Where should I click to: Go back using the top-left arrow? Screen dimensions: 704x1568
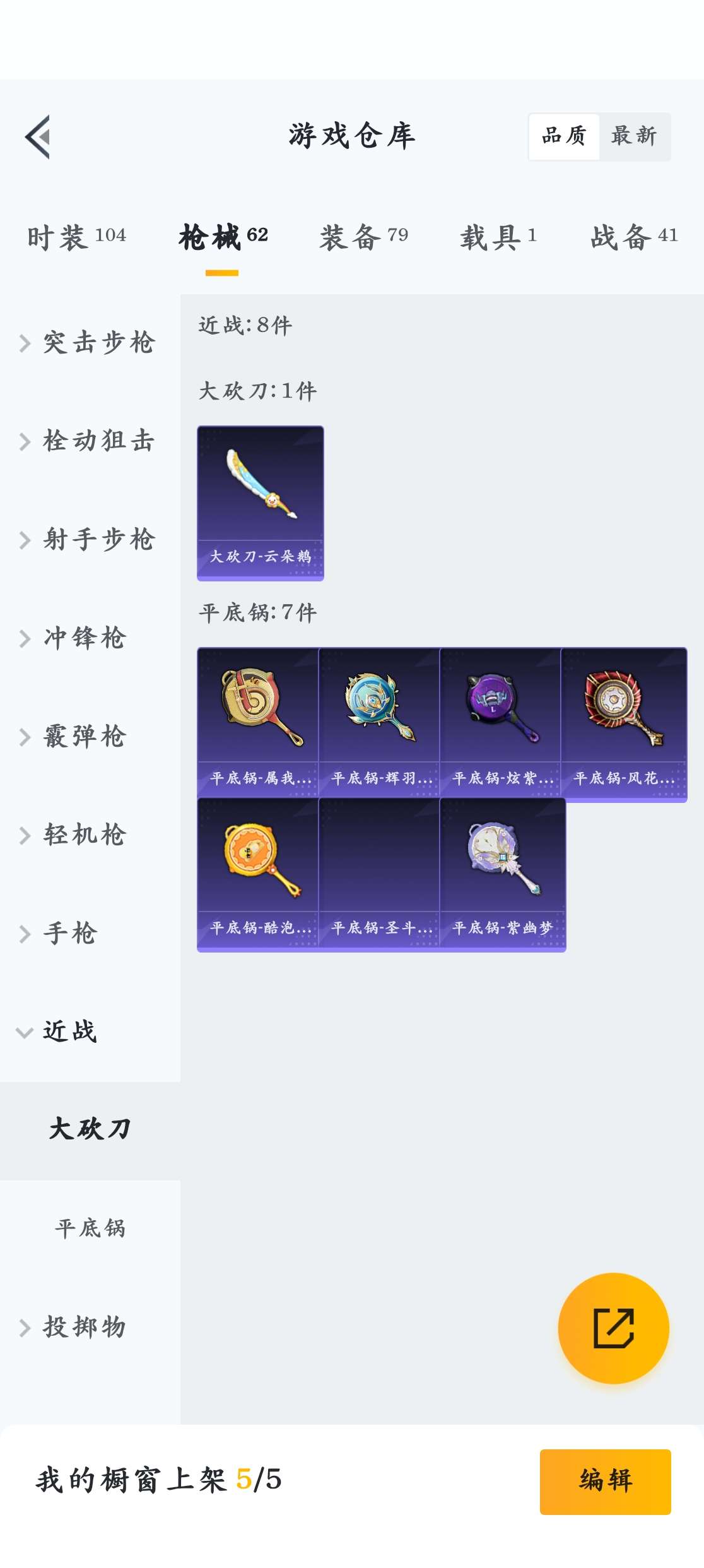(x=38, y=136)
